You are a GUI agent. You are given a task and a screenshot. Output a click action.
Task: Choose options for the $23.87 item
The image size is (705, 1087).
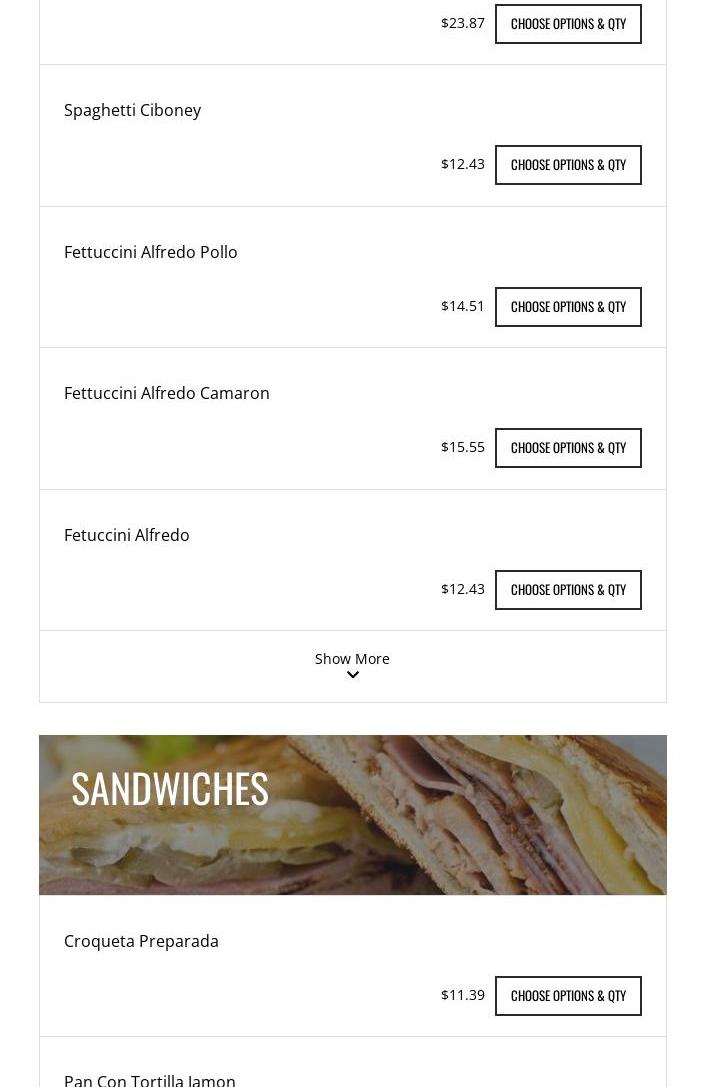pyautogui.click(x=568, y=23)
